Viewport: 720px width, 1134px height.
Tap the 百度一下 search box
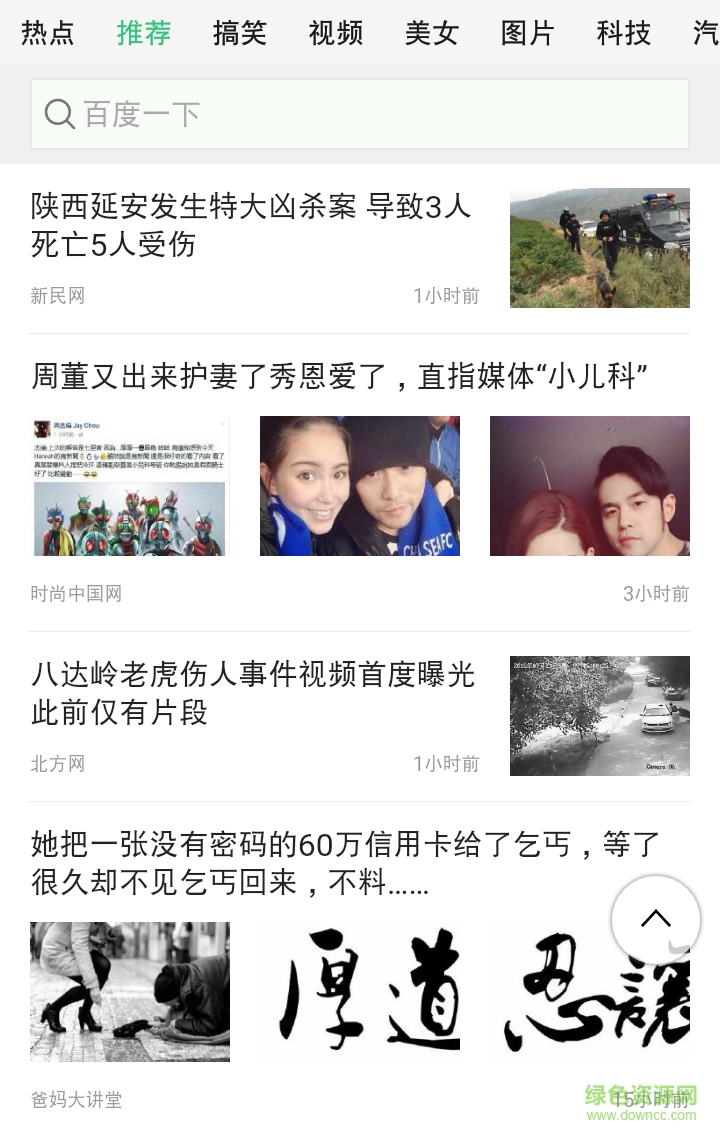point(360,114)
